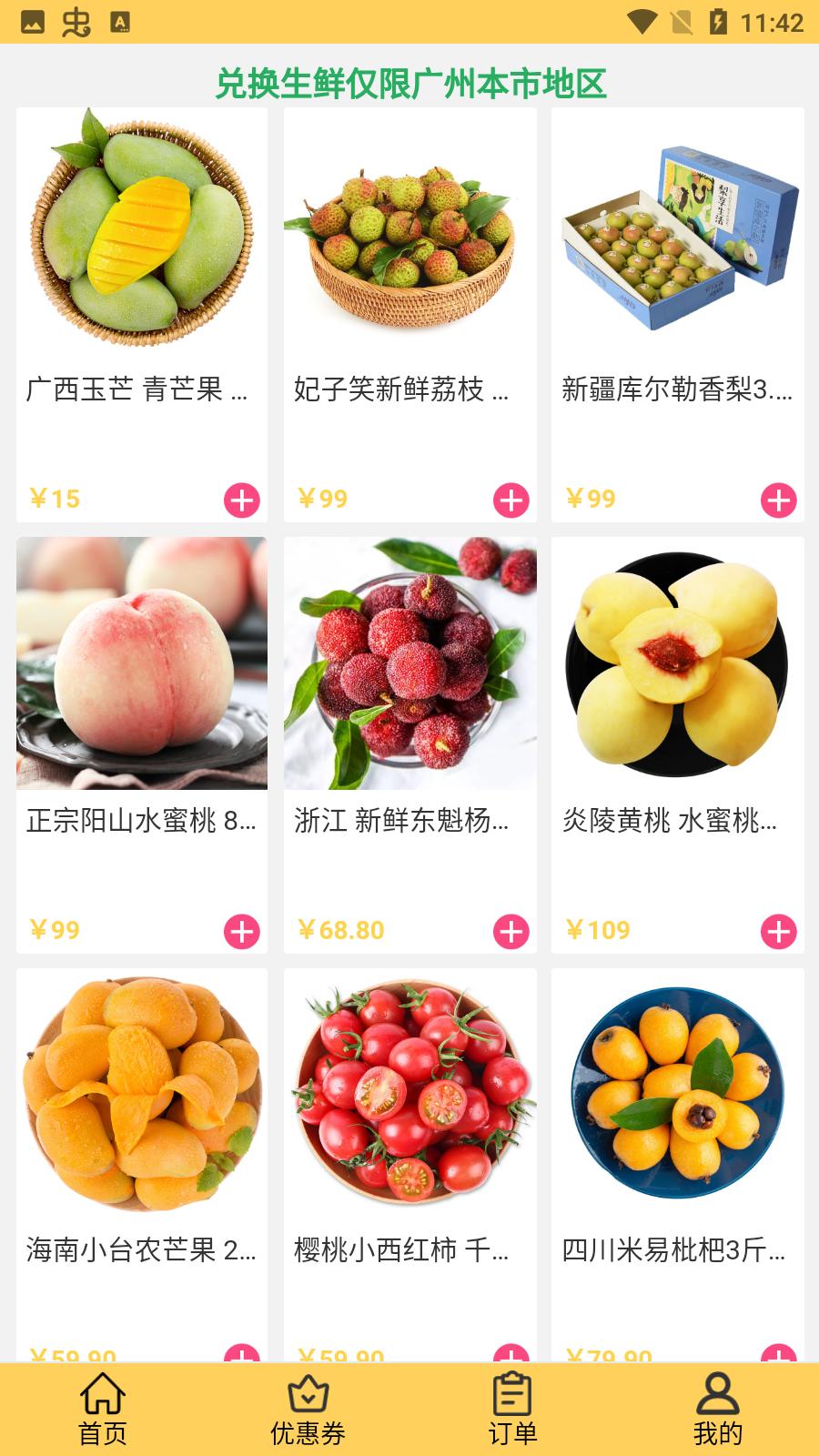The width and height of the screenshot is (819, 1456).
Task: Add 炎陵黄桃 水蜜桃 to cart
Action: point(778,931)
